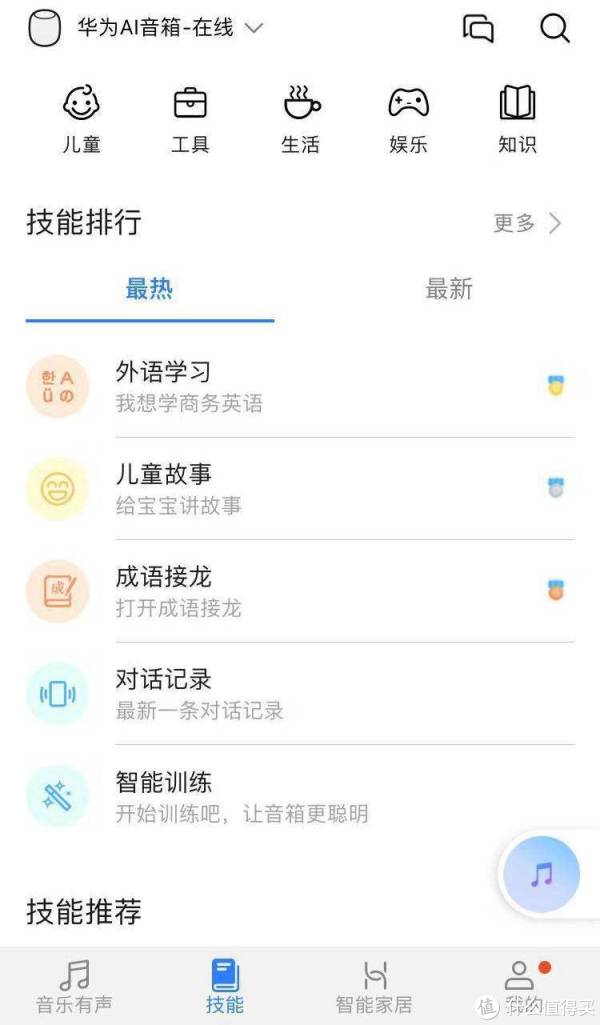Tap the floating music player button
Viewport: 600px width, 1025px height.
pos(542,876)
